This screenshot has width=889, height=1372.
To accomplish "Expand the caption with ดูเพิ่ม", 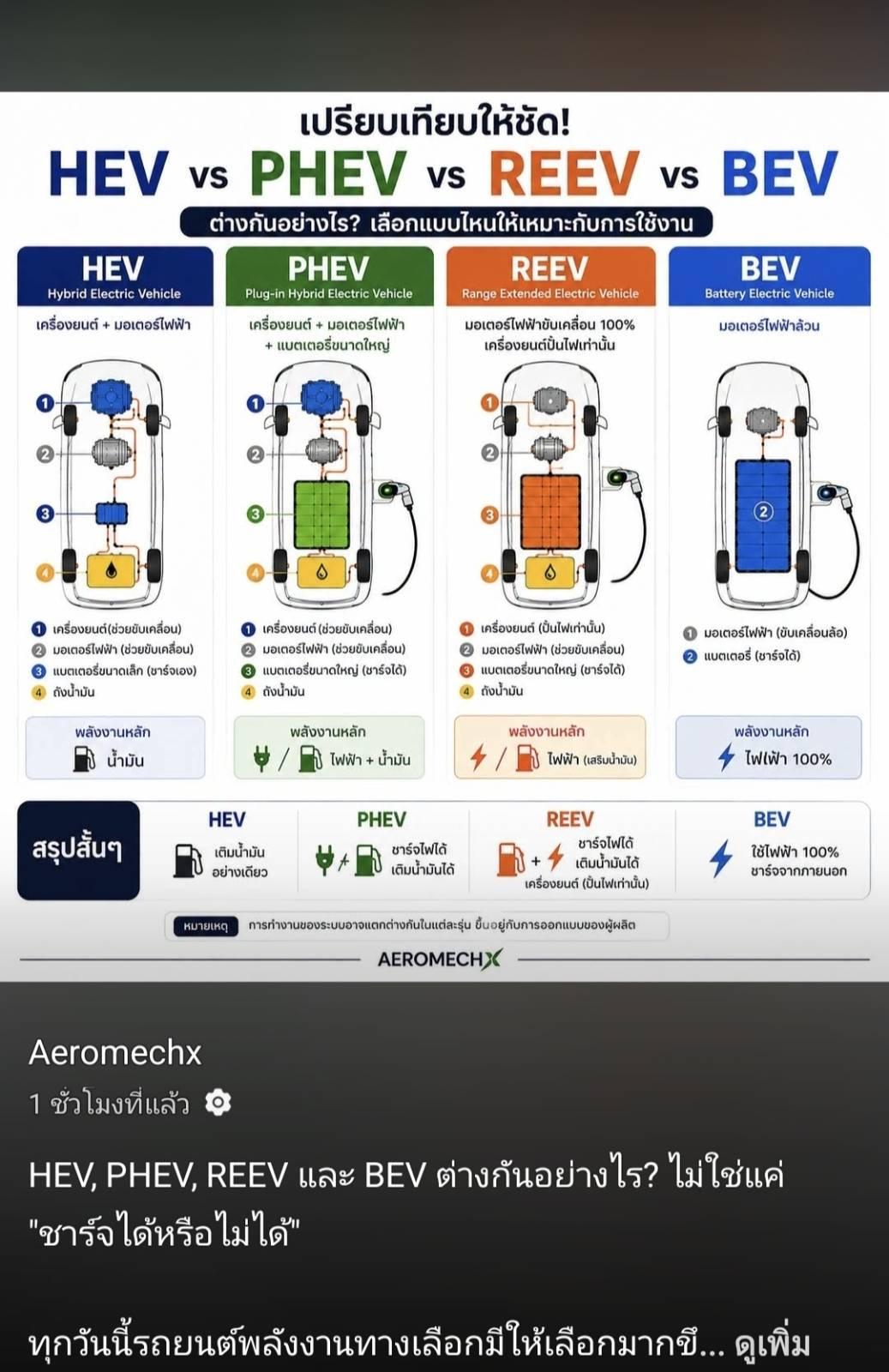I will tap(772, 1344).
